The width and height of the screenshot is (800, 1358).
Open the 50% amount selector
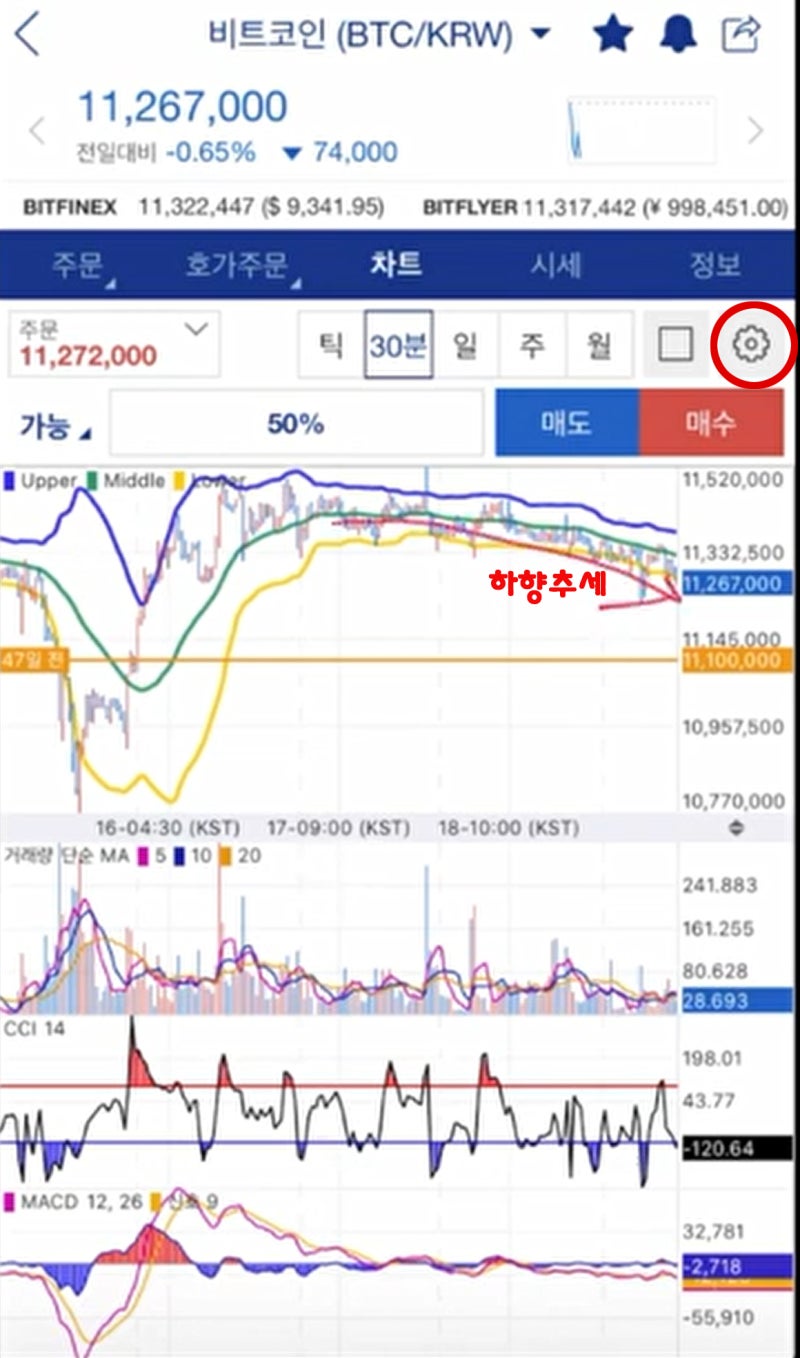click(x=296, y=424)
